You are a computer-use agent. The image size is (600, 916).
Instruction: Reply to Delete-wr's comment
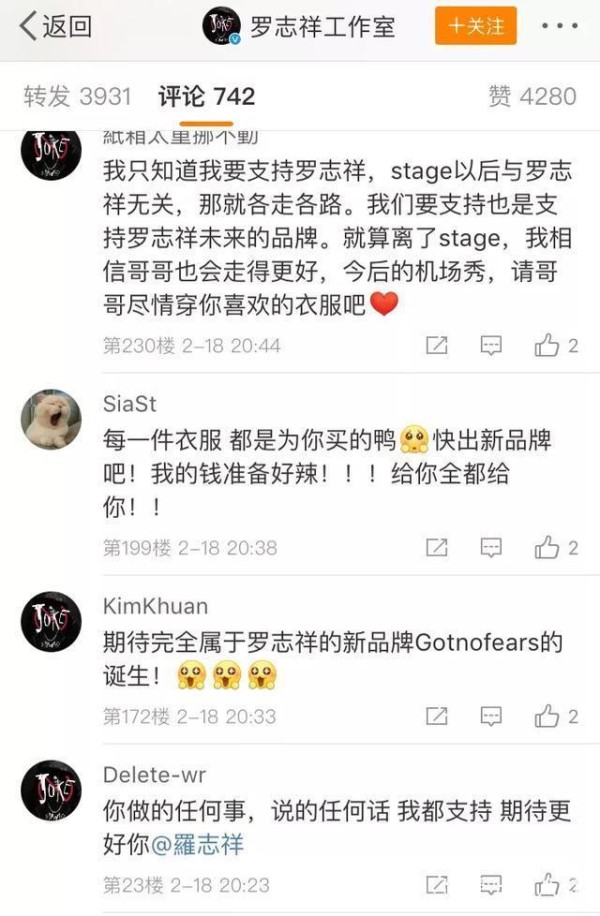(491, 886)
